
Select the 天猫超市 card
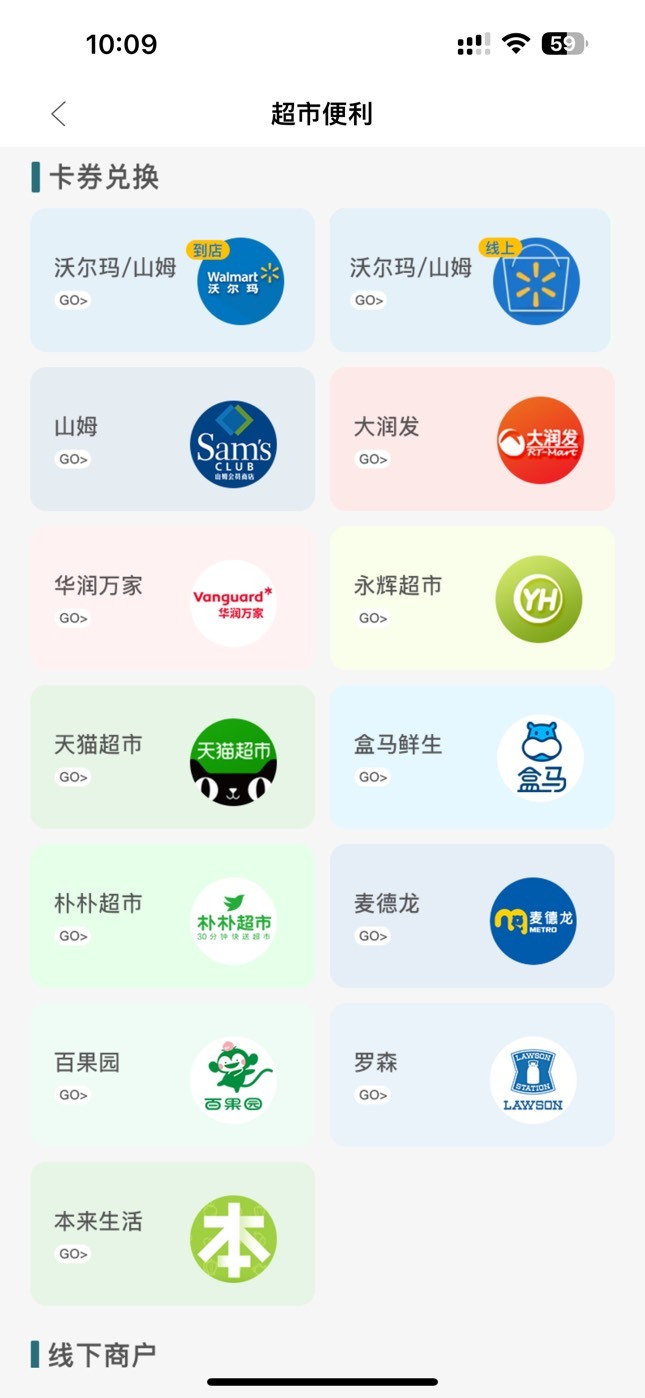(x=172, y=757)
